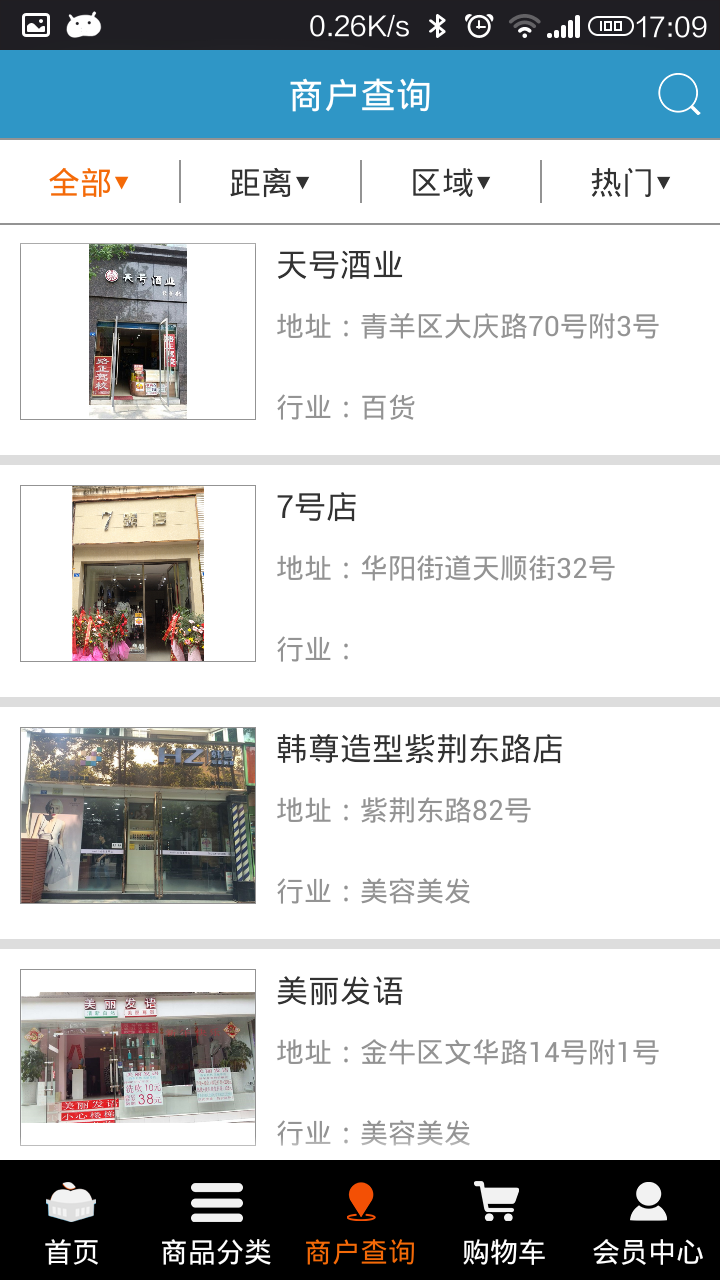This screenshot has height=1280, width=720.
Task: Open the search magnifier icon
Action: click(678, 96)
